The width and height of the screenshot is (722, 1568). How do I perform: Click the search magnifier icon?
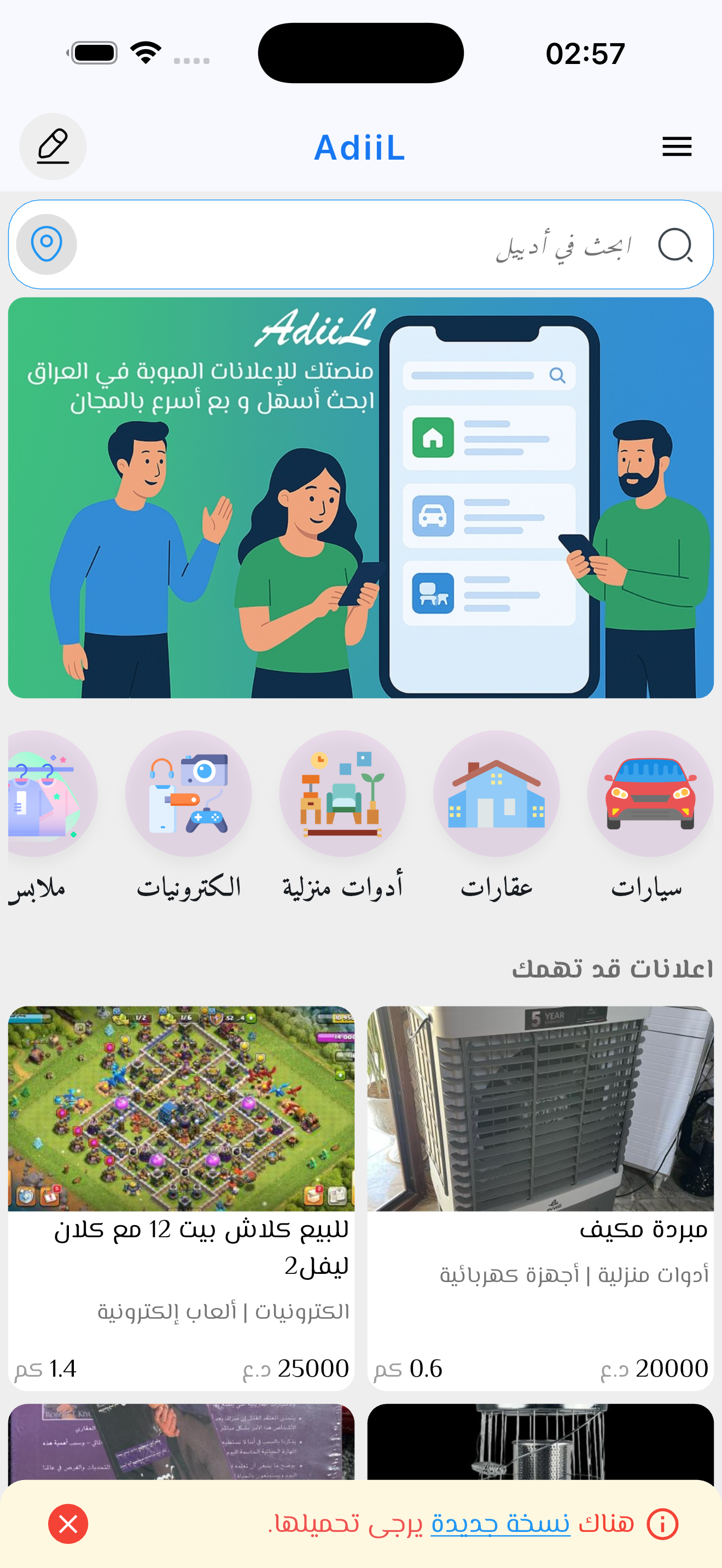tap(675, 244)
